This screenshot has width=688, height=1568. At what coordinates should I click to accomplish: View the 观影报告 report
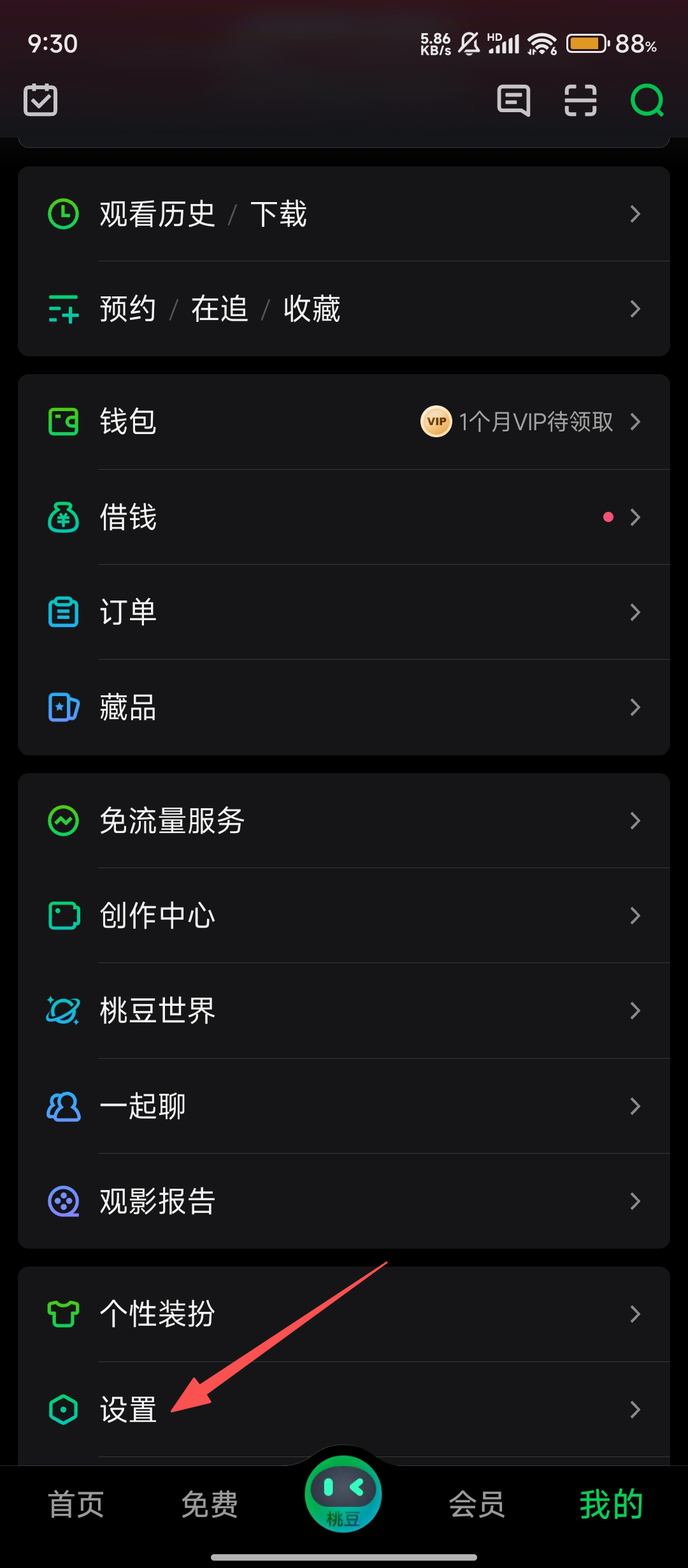344,1201
